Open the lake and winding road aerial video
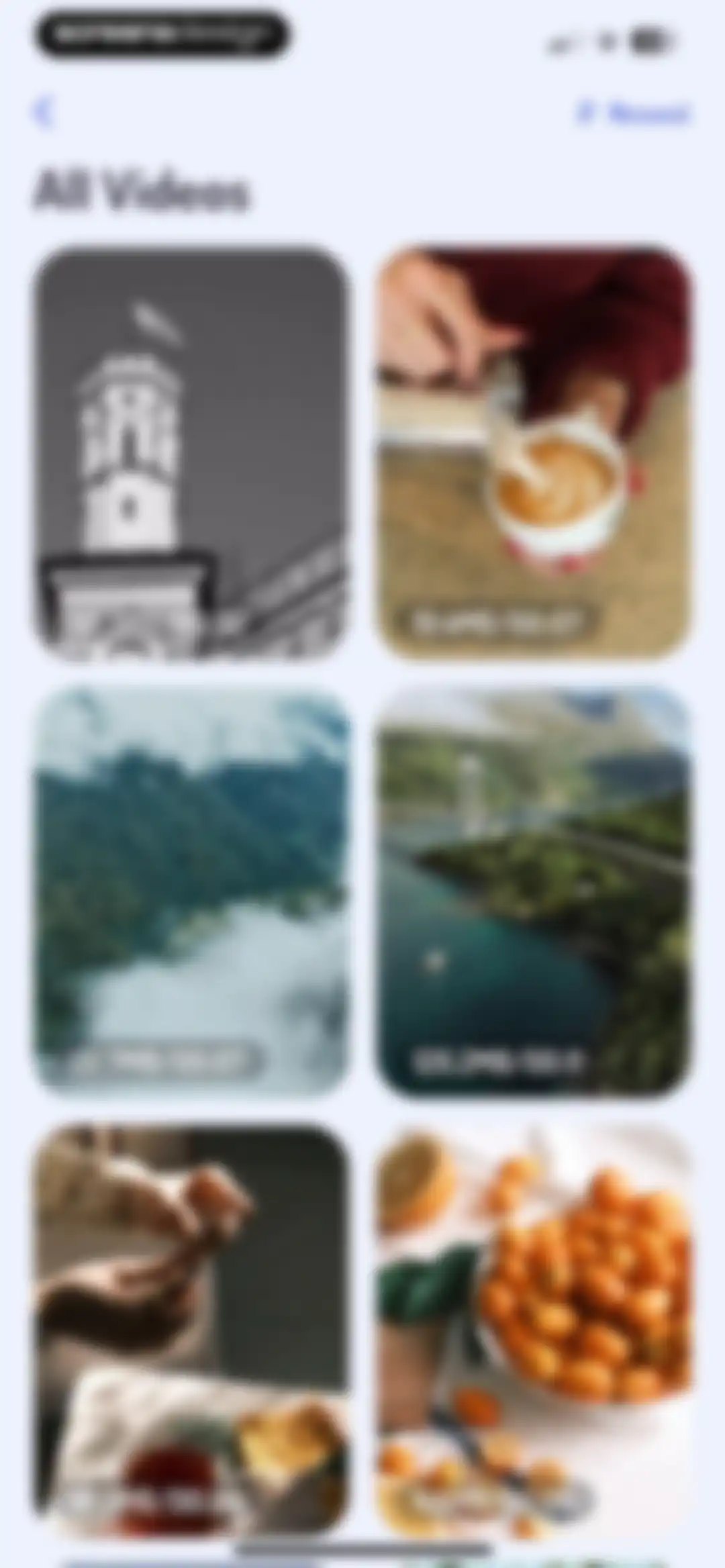725x1568 pixels. coord(534,890)
